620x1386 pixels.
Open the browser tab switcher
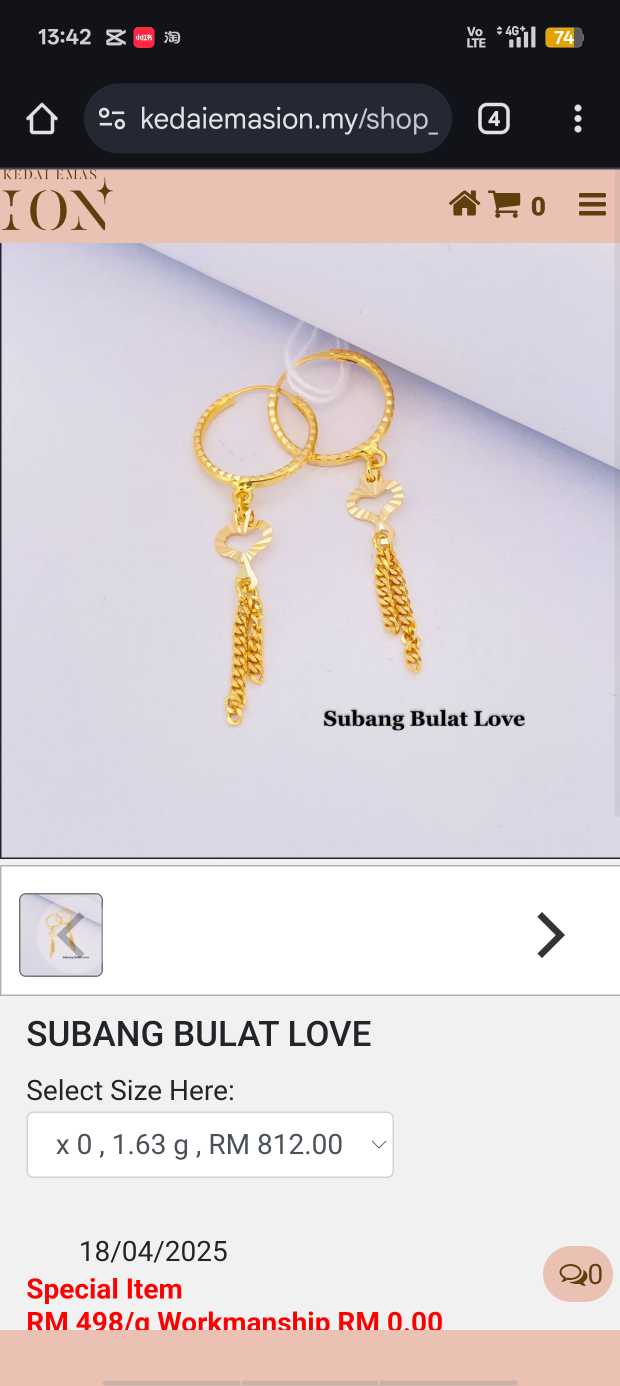pos(494,119)
